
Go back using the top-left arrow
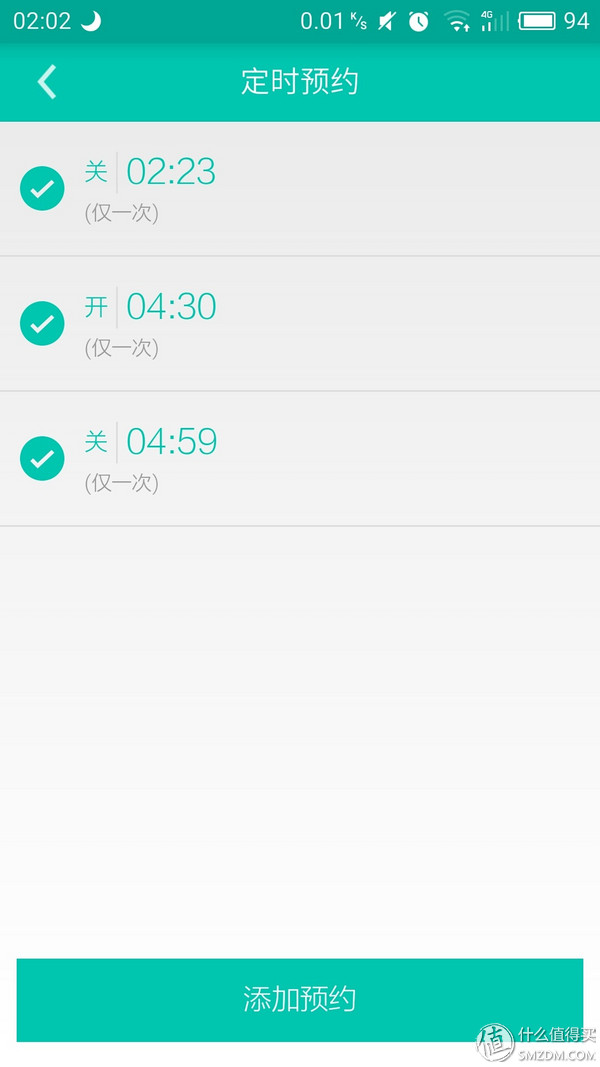[x=46, y=82]
